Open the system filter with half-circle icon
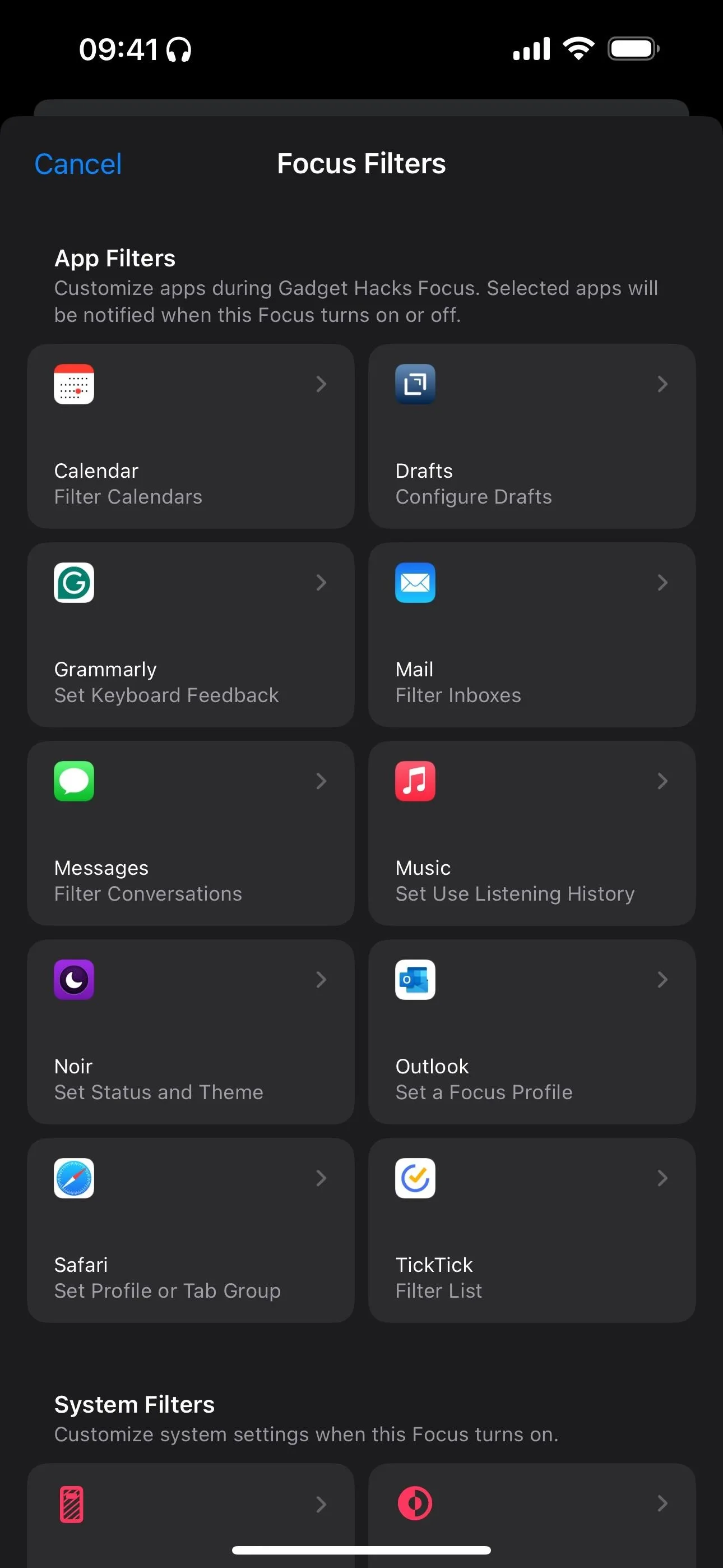The width and height of the screenshot is (723, 1568). [532, 1515]
